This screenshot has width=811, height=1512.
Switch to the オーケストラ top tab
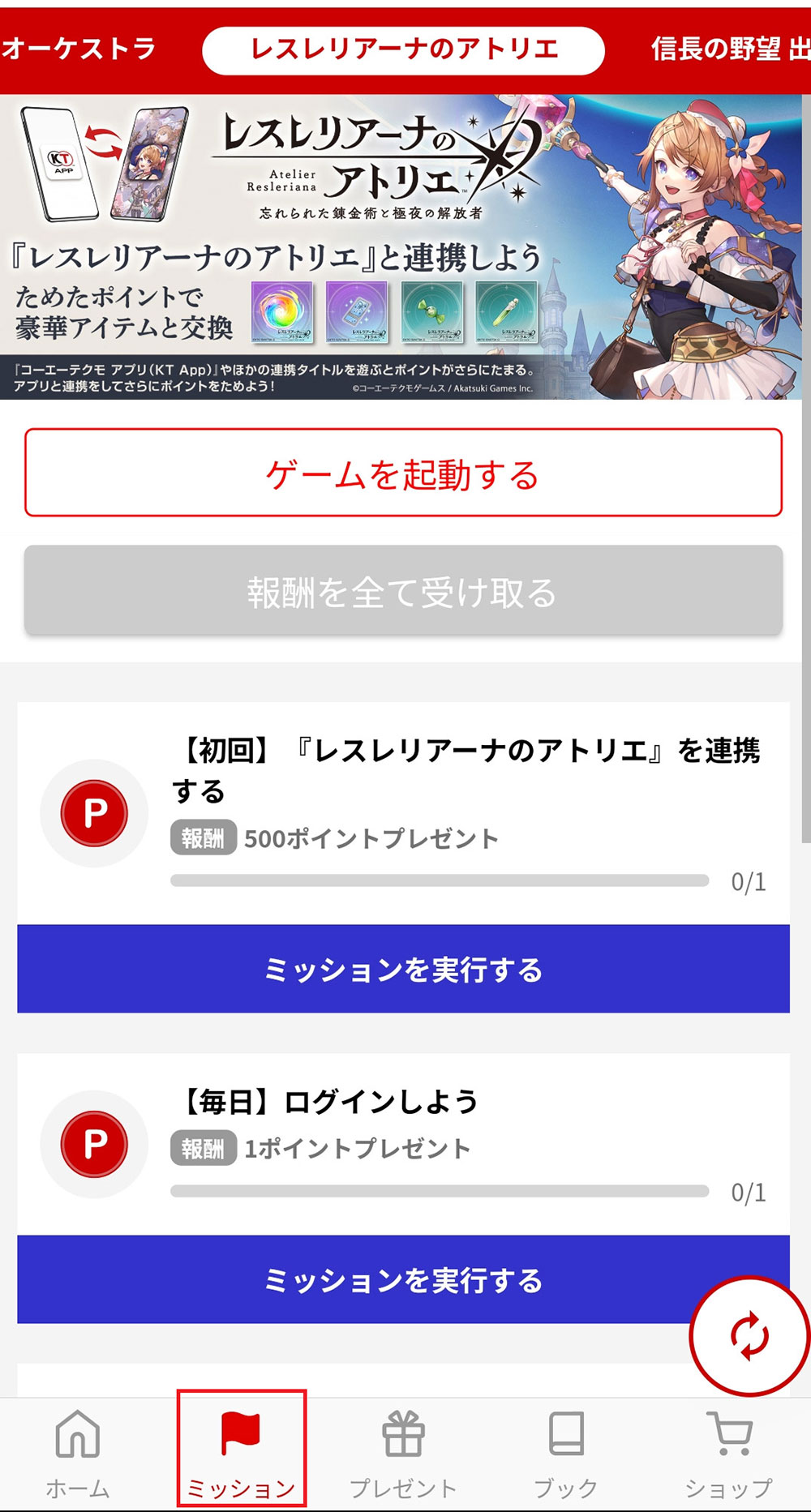point(77,49)
